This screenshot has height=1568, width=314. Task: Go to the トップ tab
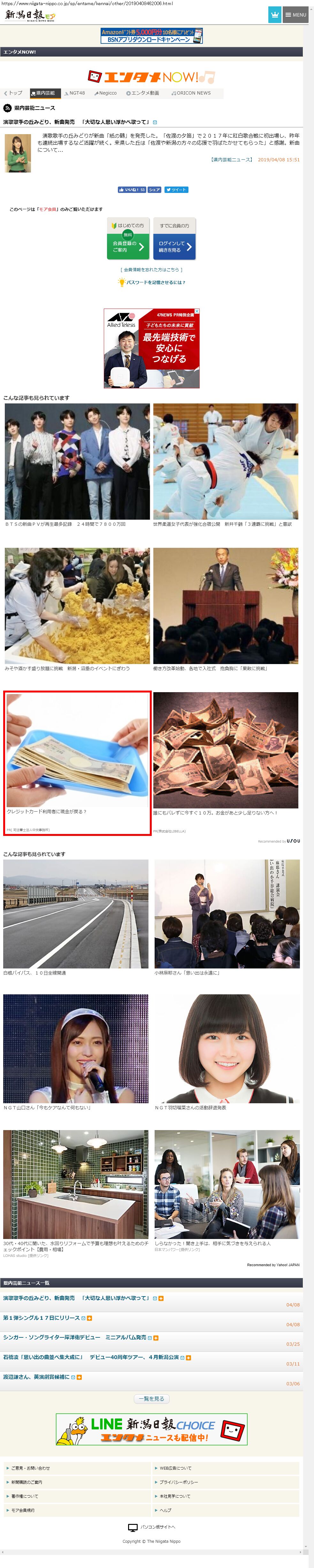13,93
